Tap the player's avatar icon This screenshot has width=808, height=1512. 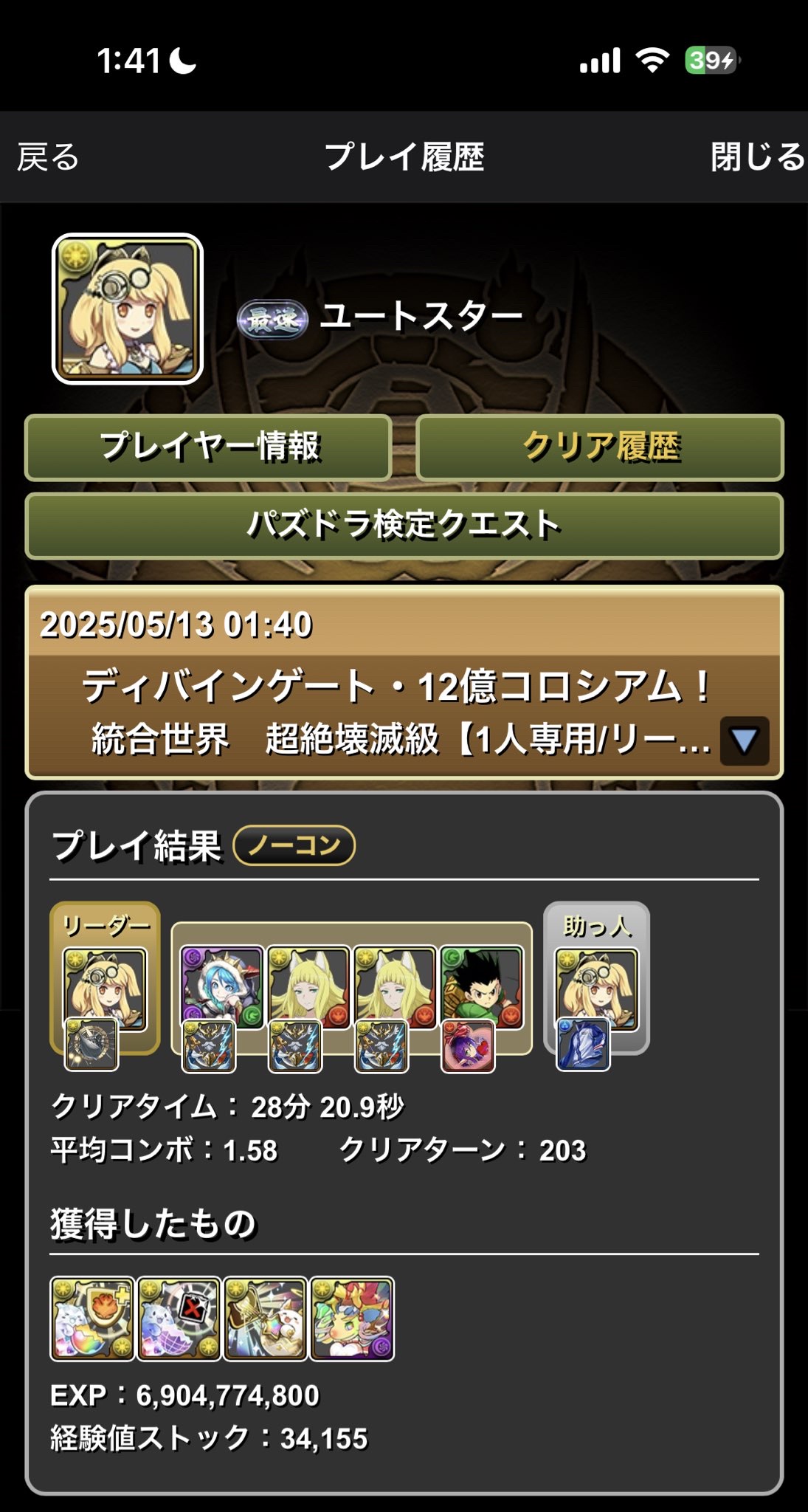coord(128,309)
